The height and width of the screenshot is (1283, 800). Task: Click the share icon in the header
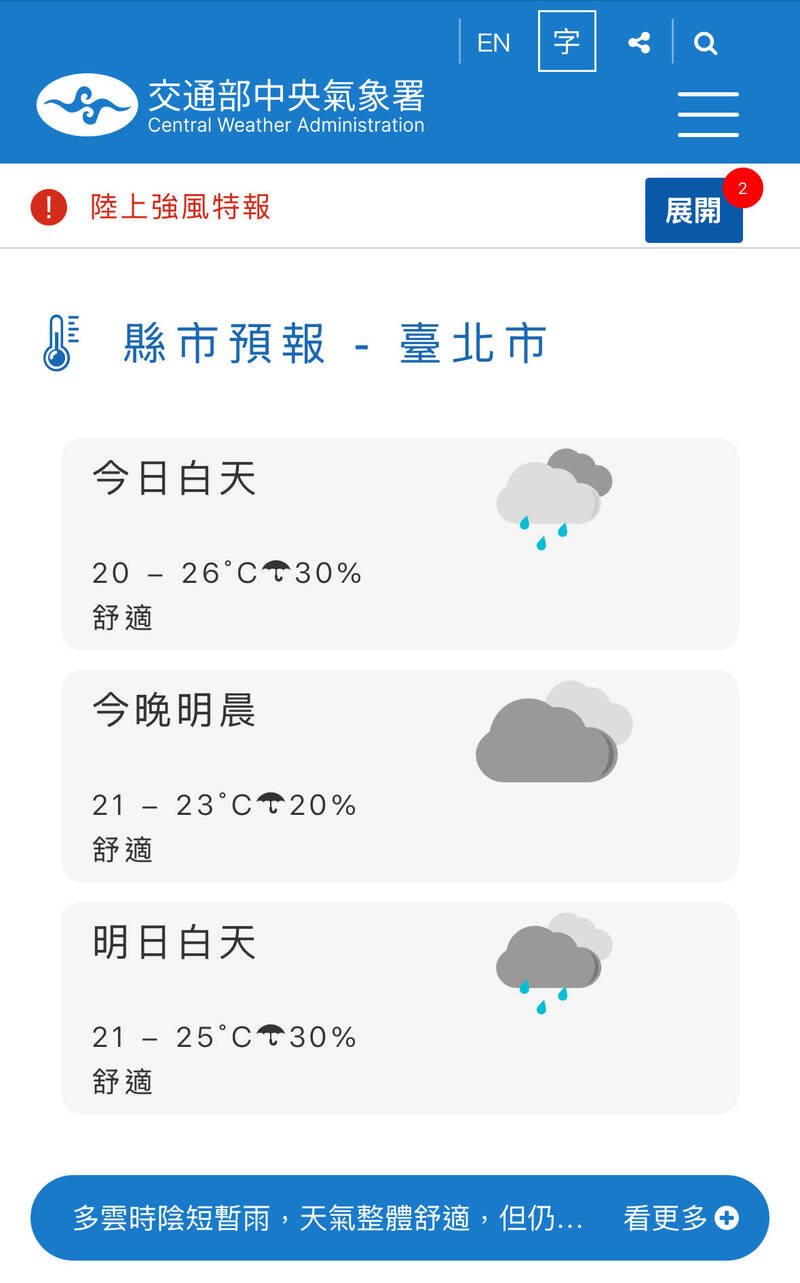click(x=639, y=43)
